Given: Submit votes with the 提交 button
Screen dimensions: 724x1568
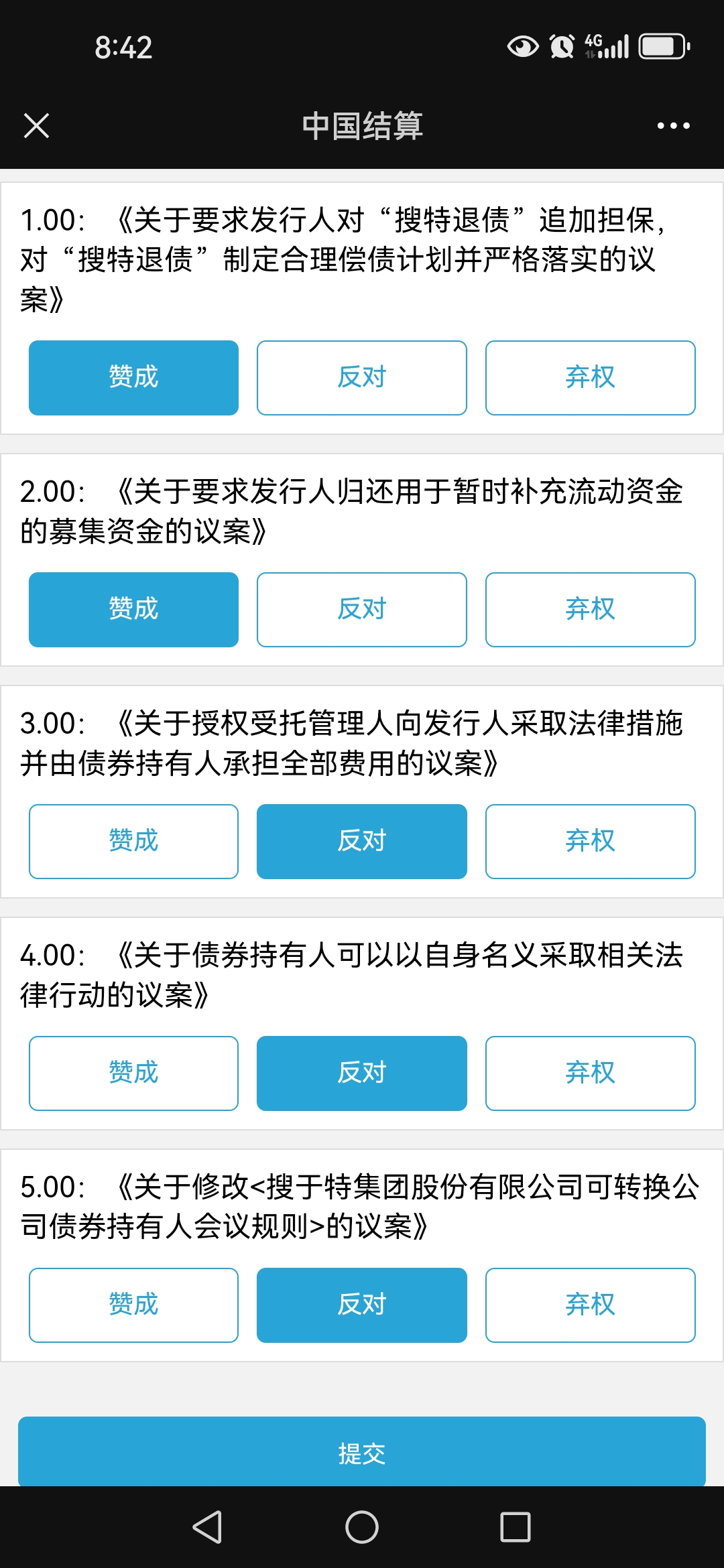Looking at the screenshot, I should click(x=361, y=1453).
